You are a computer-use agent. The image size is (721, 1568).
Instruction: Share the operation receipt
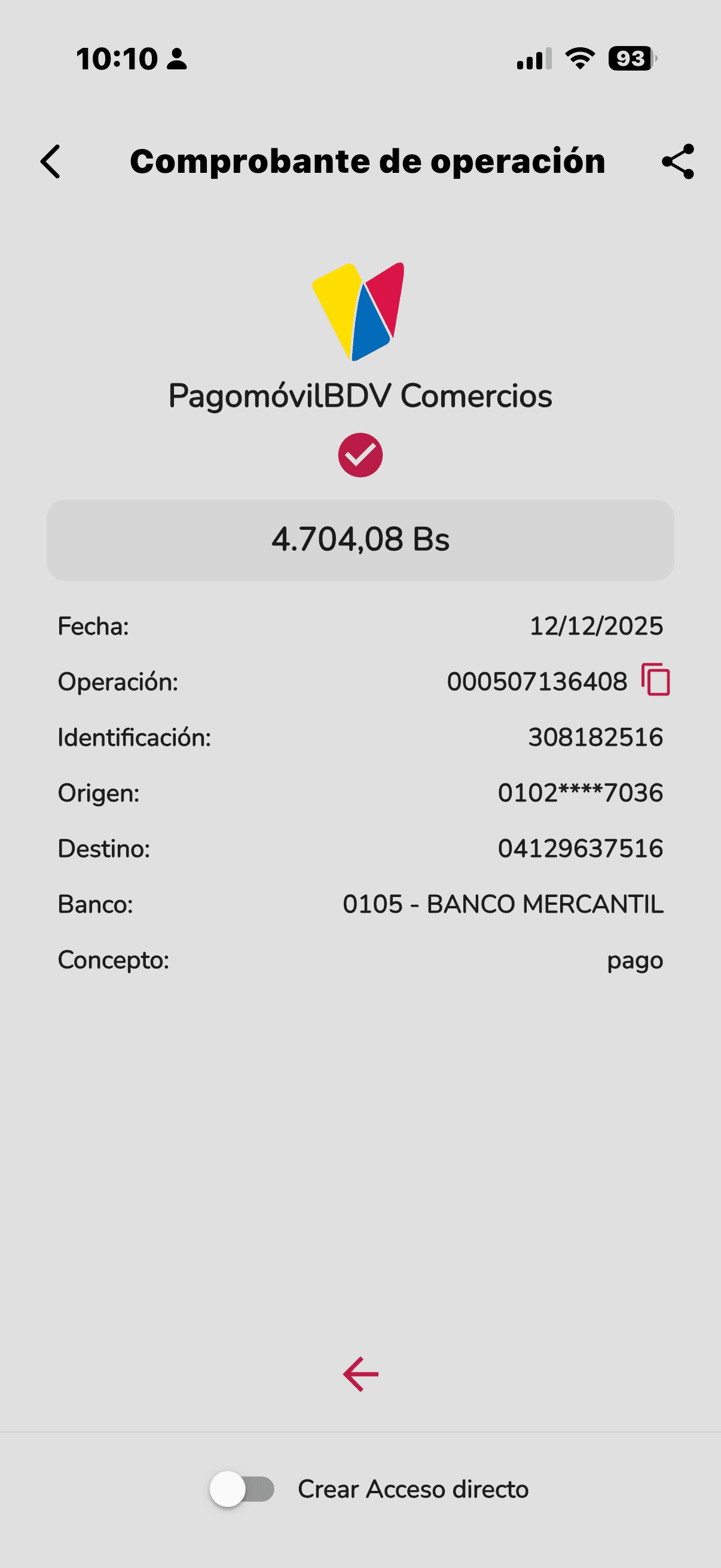[678, 162]
